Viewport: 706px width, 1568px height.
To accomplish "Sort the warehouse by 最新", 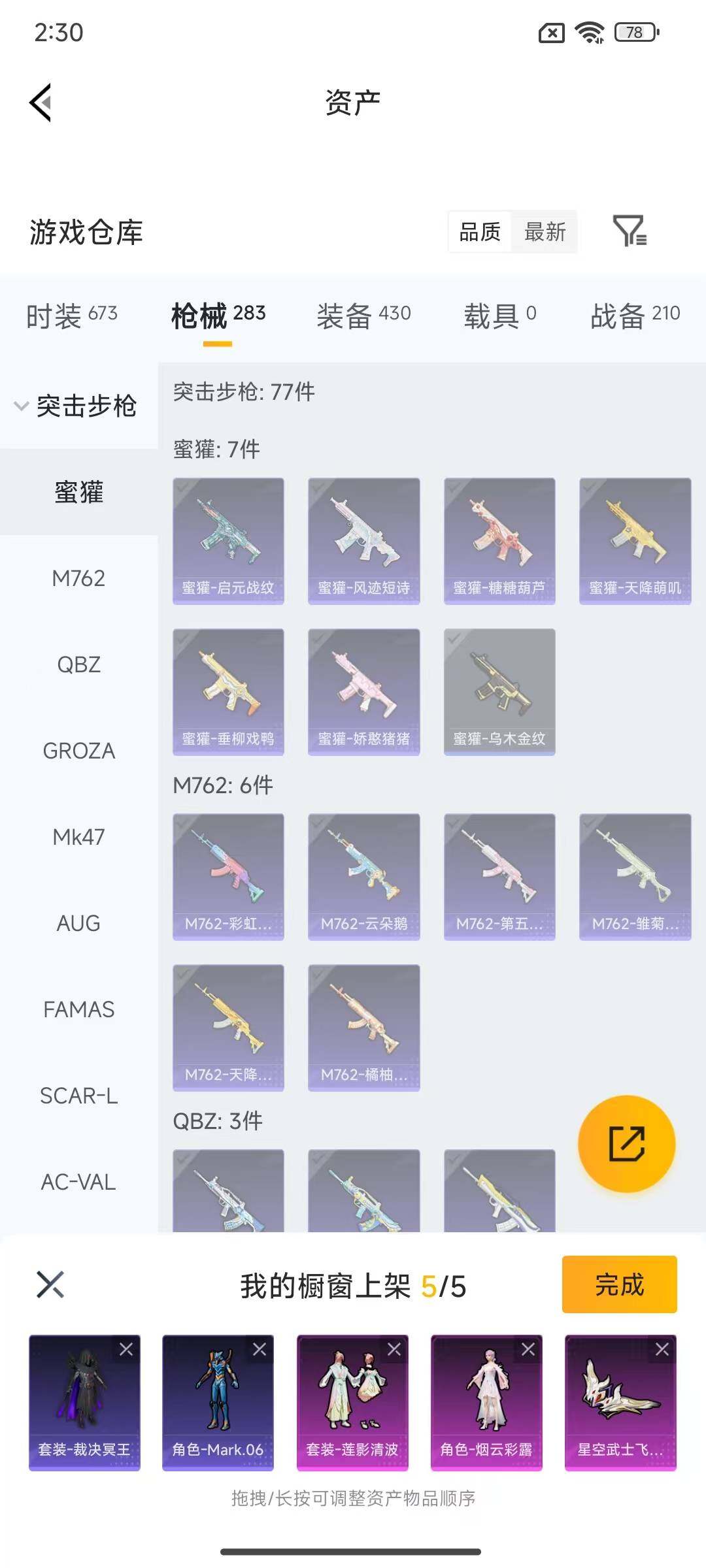I will point(545,232).
